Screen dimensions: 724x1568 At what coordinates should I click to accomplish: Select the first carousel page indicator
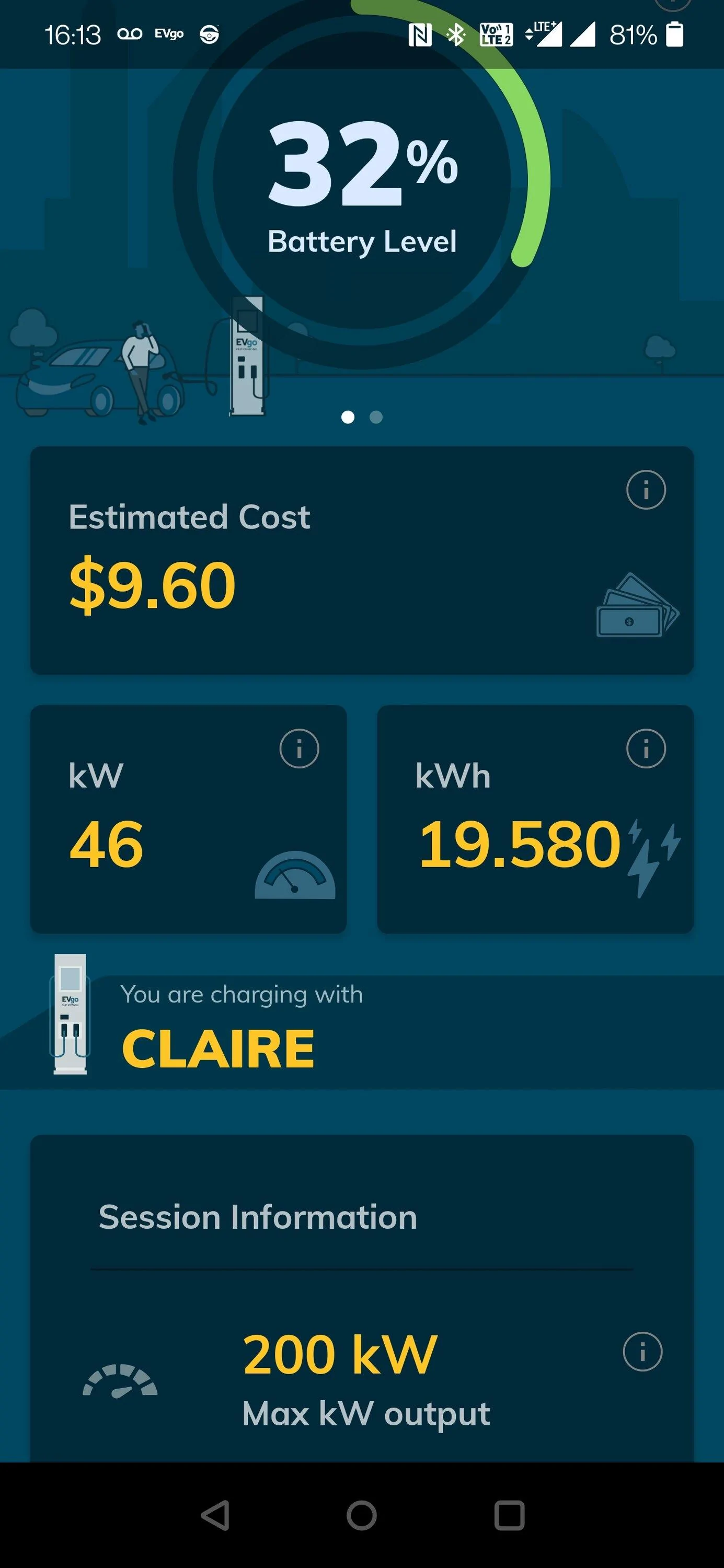coord(348,417)
